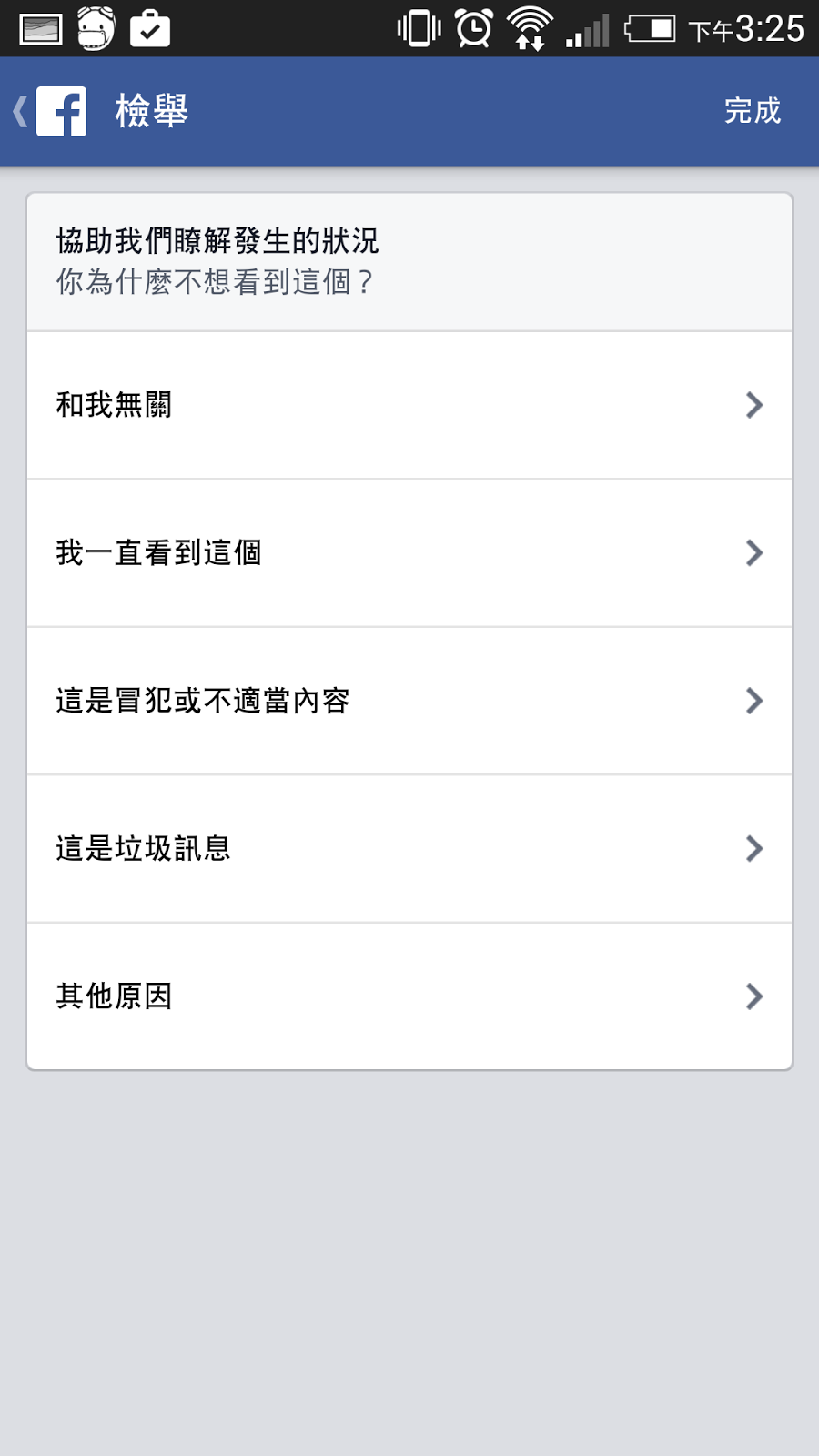819x1456 pixels.
Task: Open 這是冒犯或不適當內容 option
Action: (x=409, y=701)
